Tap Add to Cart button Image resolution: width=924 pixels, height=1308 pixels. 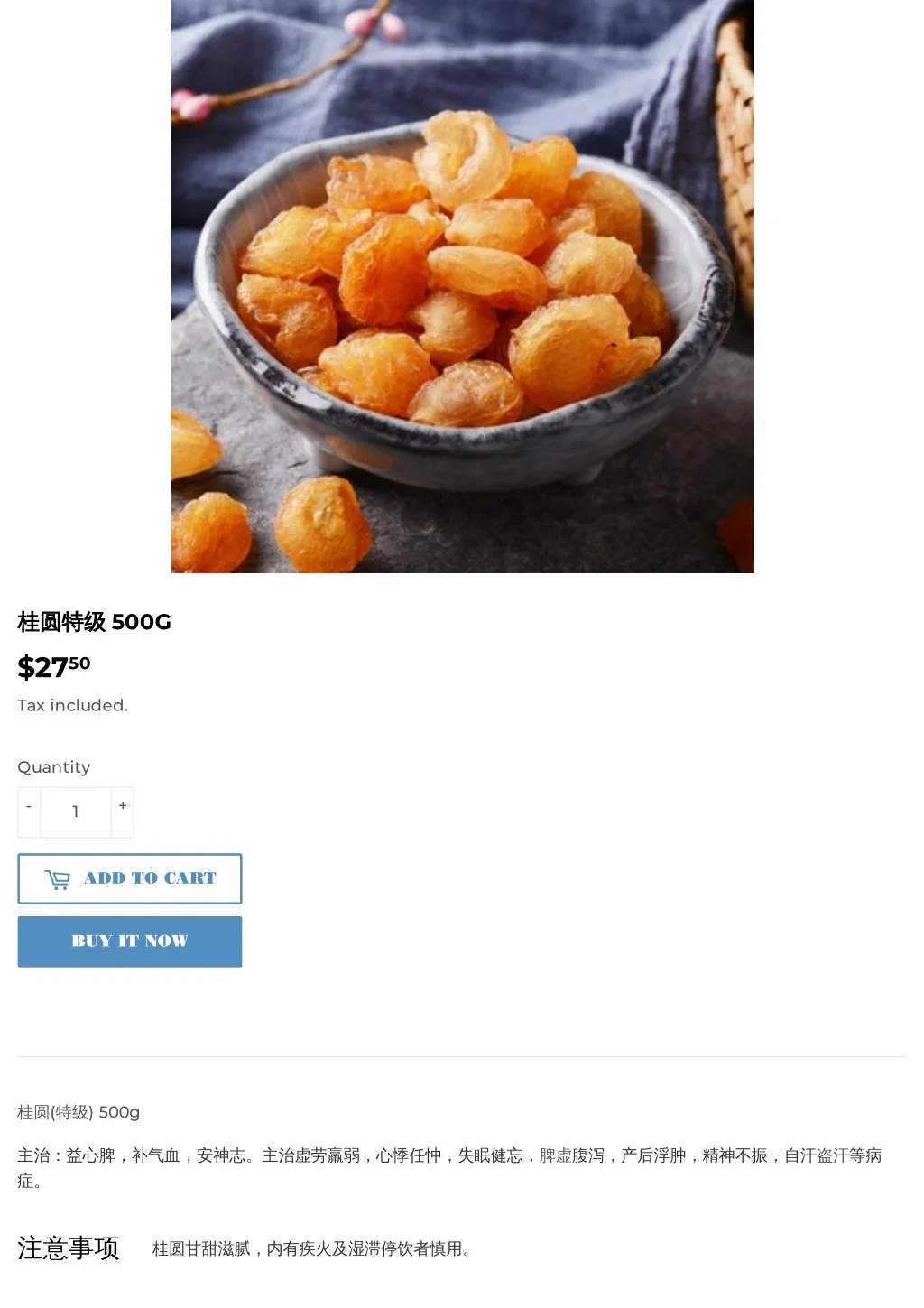coord(130,878)
